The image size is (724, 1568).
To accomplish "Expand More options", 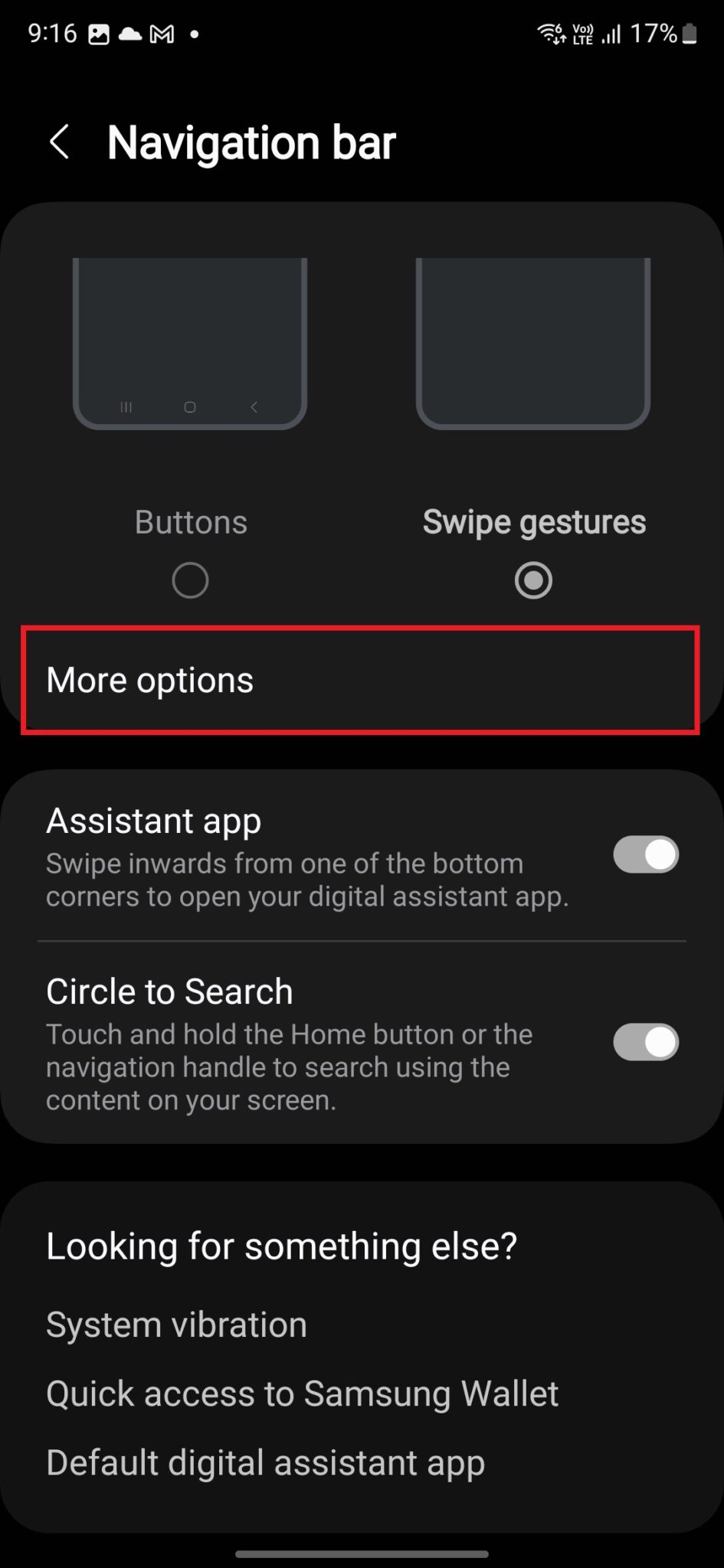I will 362,680.
